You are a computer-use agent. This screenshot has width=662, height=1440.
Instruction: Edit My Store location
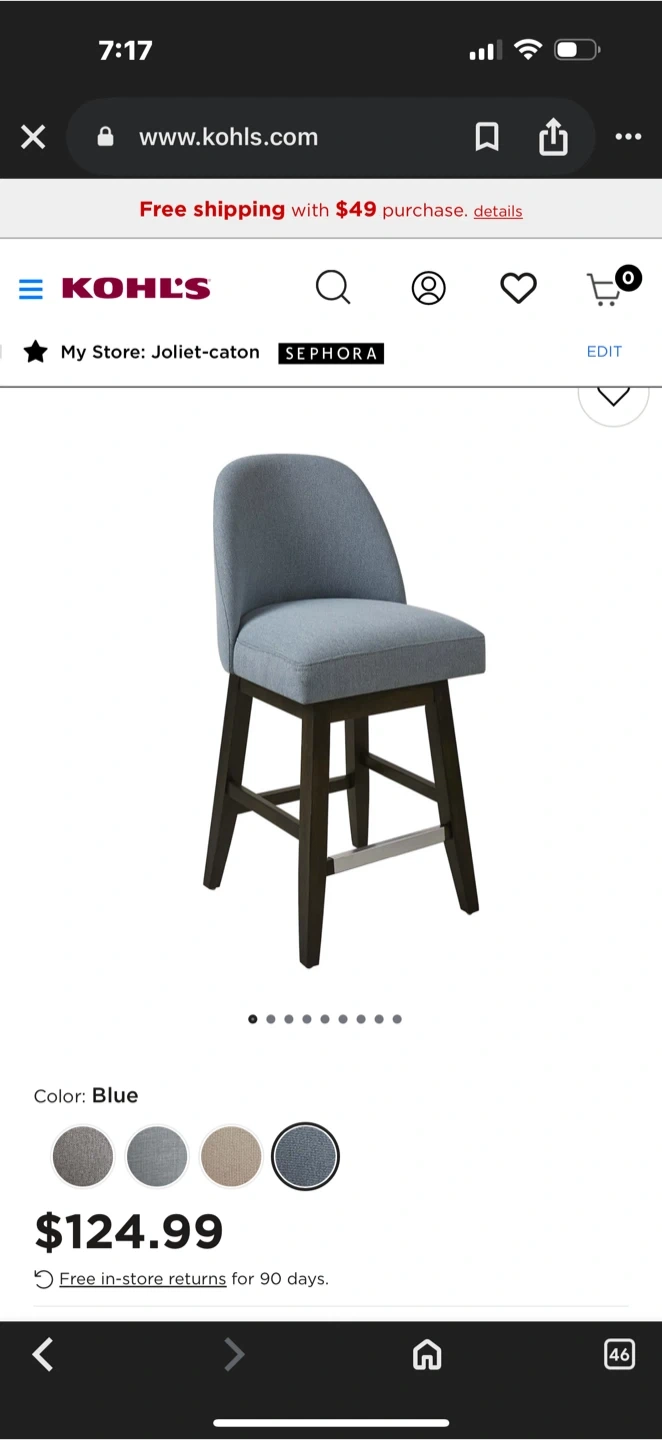tap(604, 351)
